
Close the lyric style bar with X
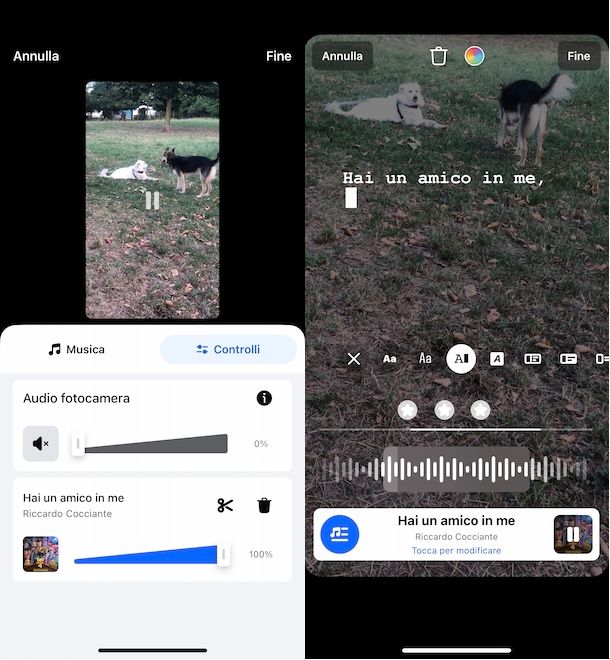tap(353, 358)
